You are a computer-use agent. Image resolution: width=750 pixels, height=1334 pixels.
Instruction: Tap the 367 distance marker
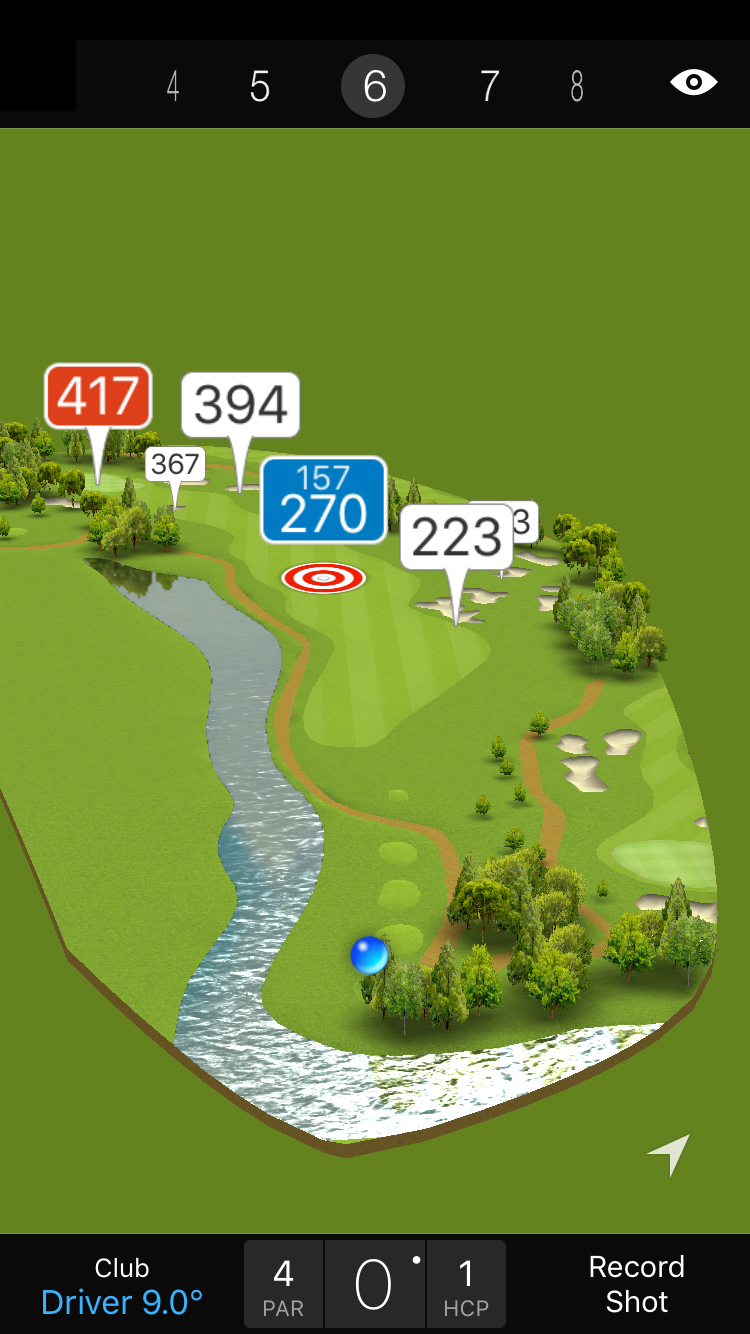(x=175, y=464)
